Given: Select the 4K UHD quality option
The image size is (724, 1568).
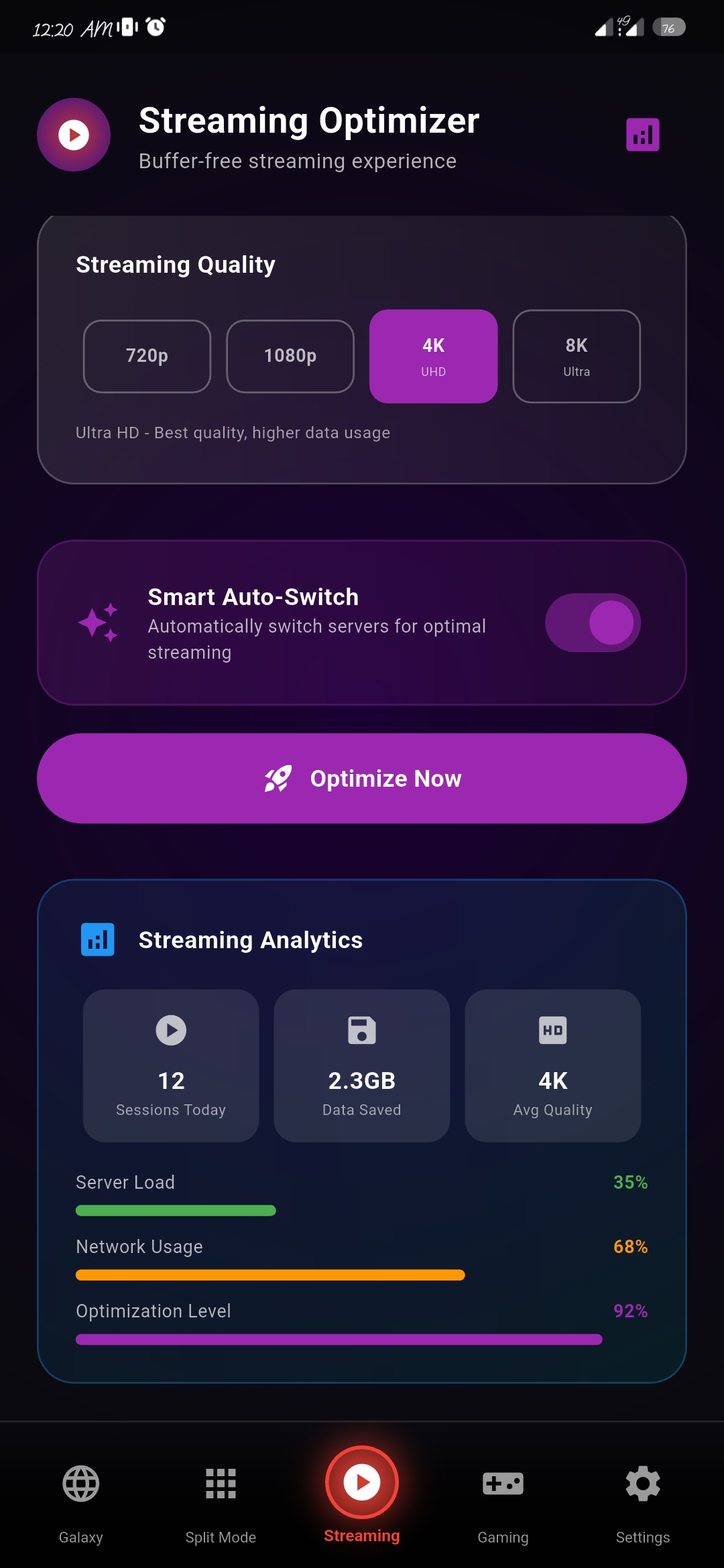Looking at the screenshot, I should coord(433,356).
